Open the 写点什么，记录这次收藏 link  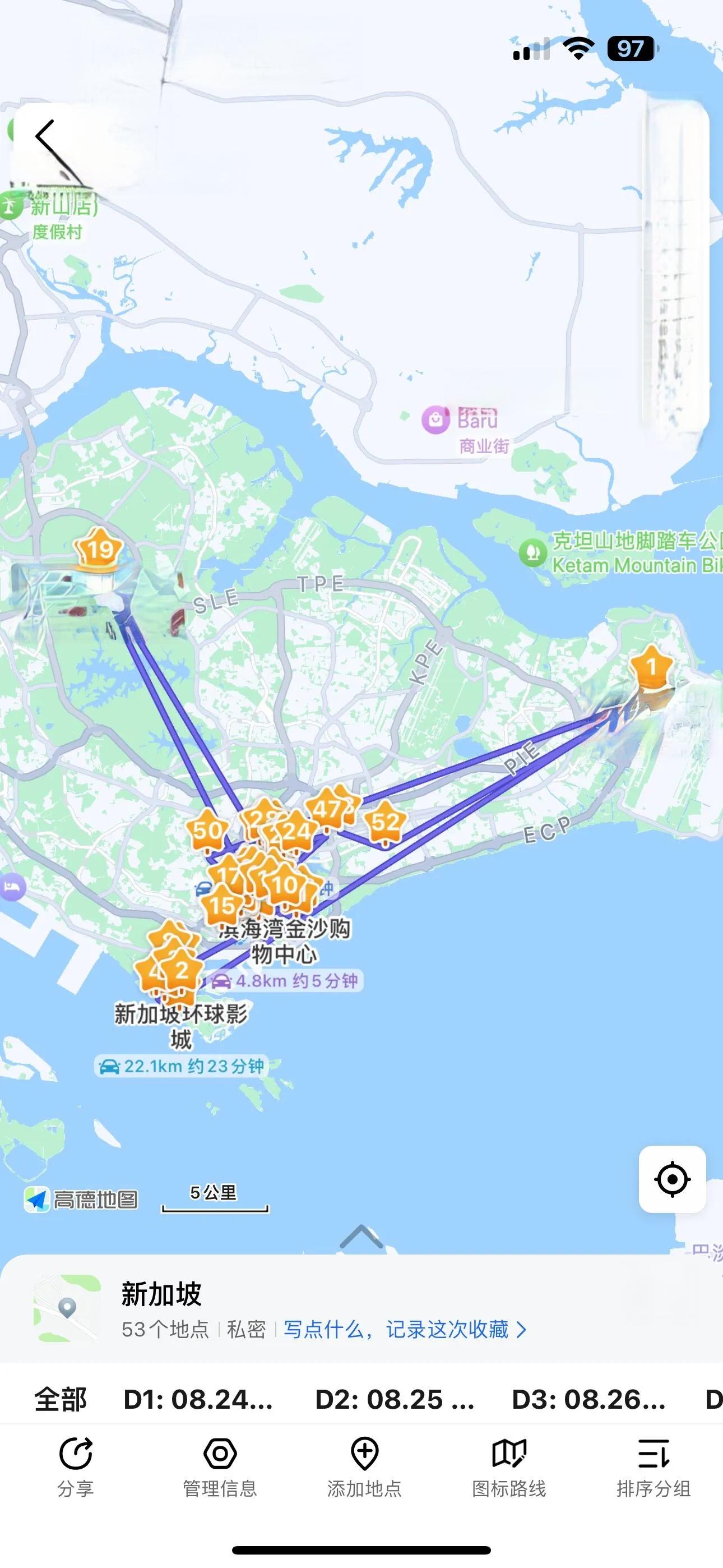coord(404,1330)
